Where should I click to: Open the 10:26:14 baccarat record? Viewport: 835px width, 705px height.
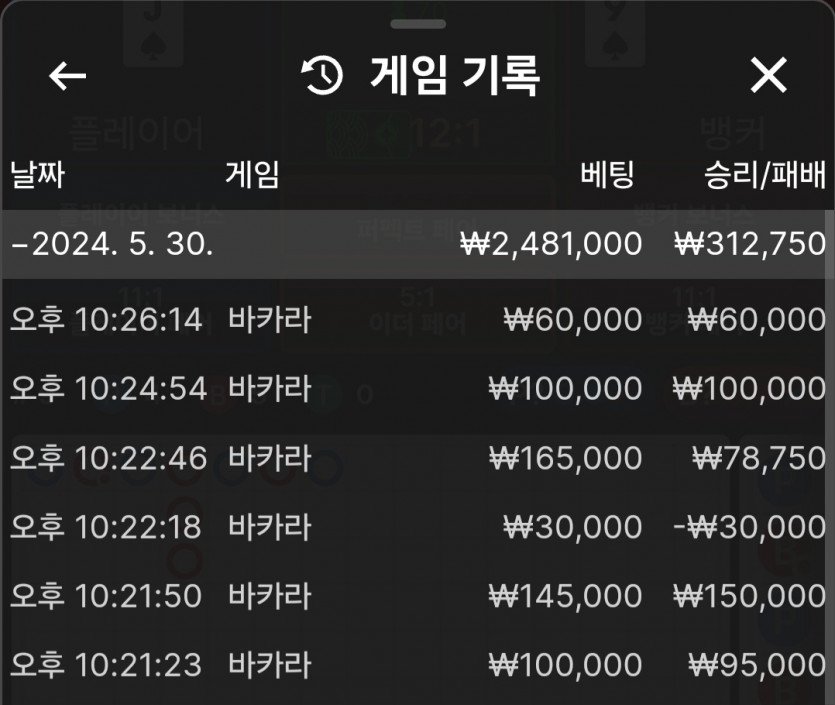[417, 320]
